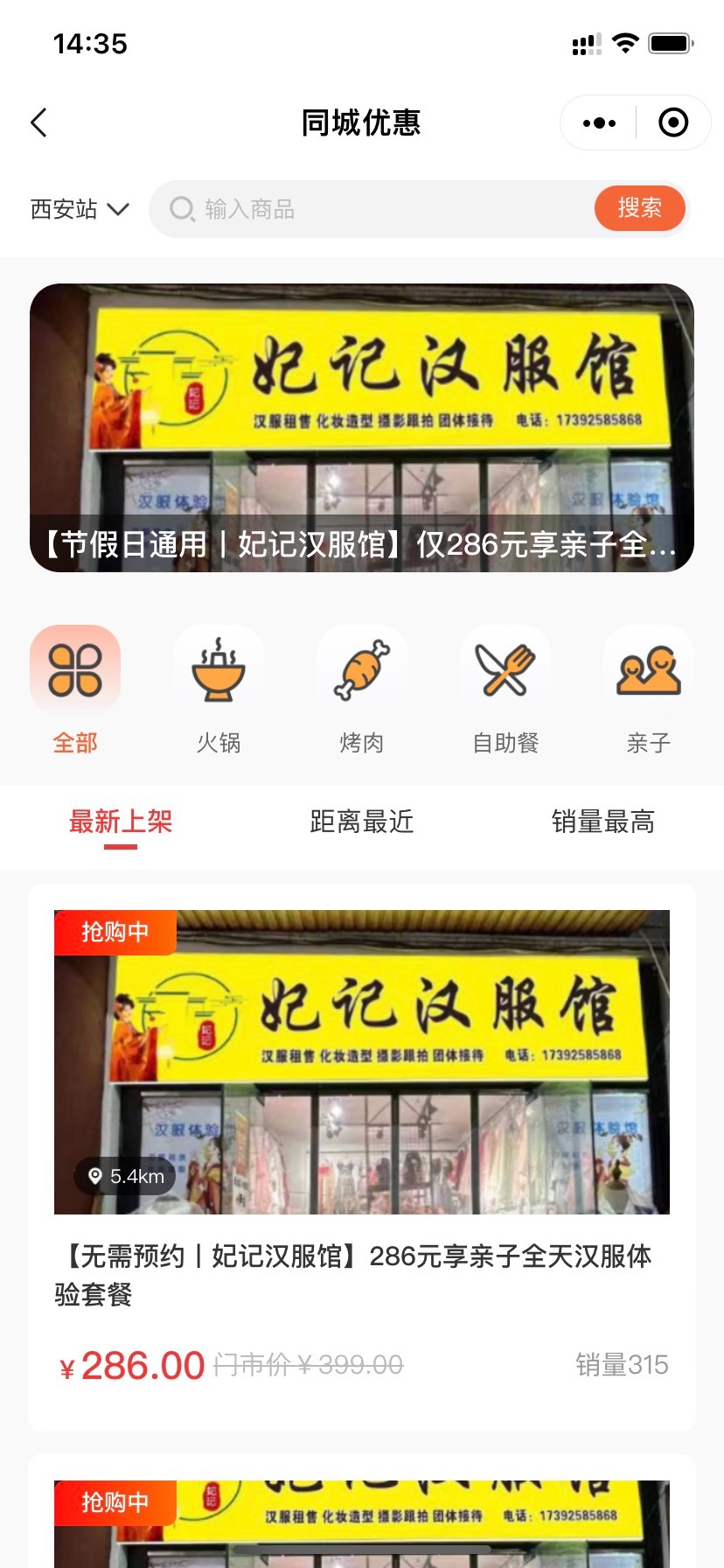Expand the 西安站 city selector
This screenshot has width=724, height=1568.
pos(79,209)
